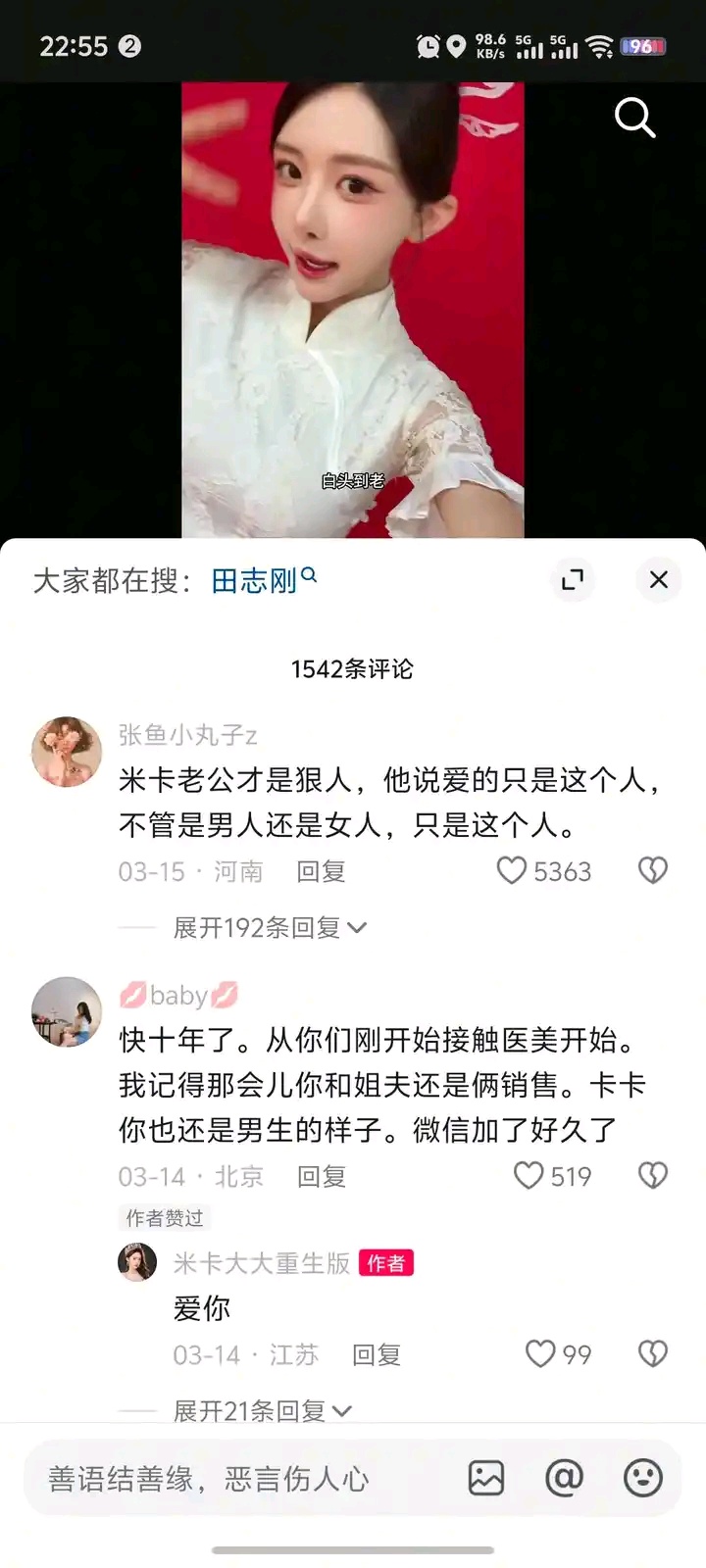Viewport: 706px width, 1568px height.
Task: Like baby's comment with 519 likes
Action: coord(529,1175)
